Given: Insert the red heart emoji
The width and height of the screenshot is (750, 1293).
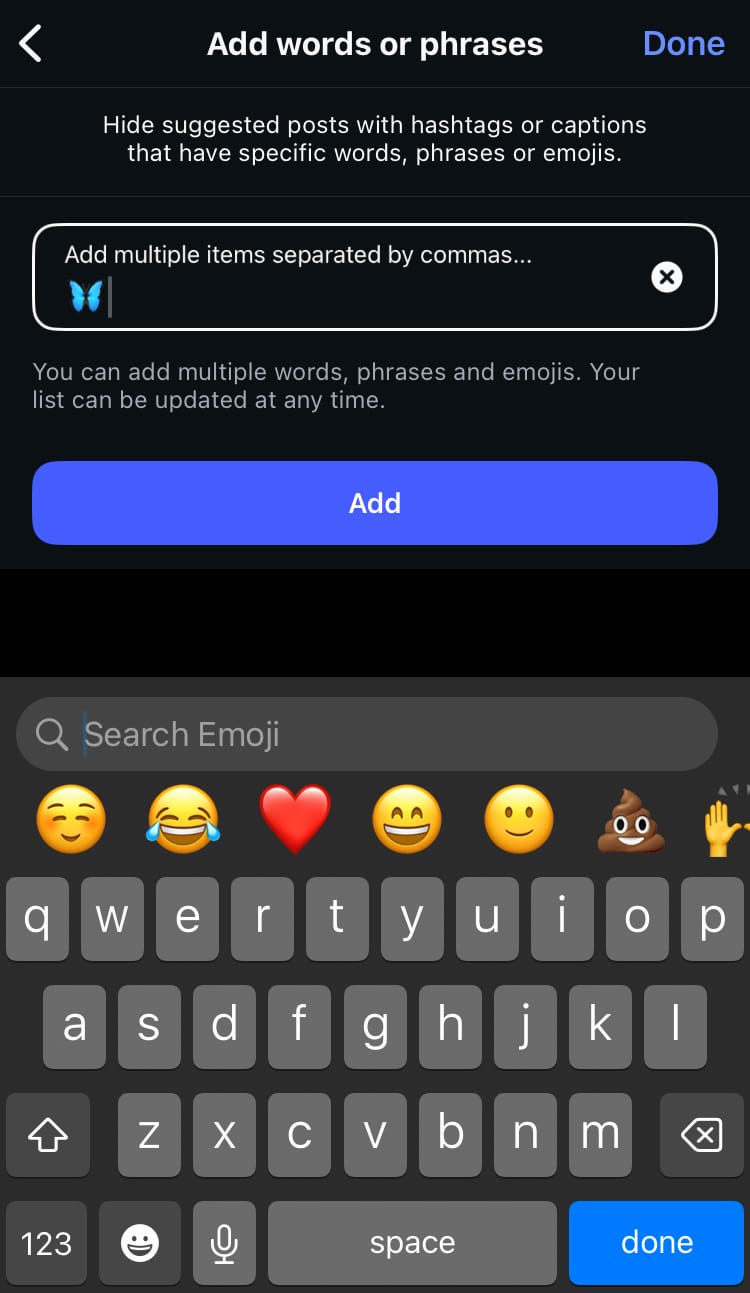Looking at the screenshot, I should pos(295,819).
